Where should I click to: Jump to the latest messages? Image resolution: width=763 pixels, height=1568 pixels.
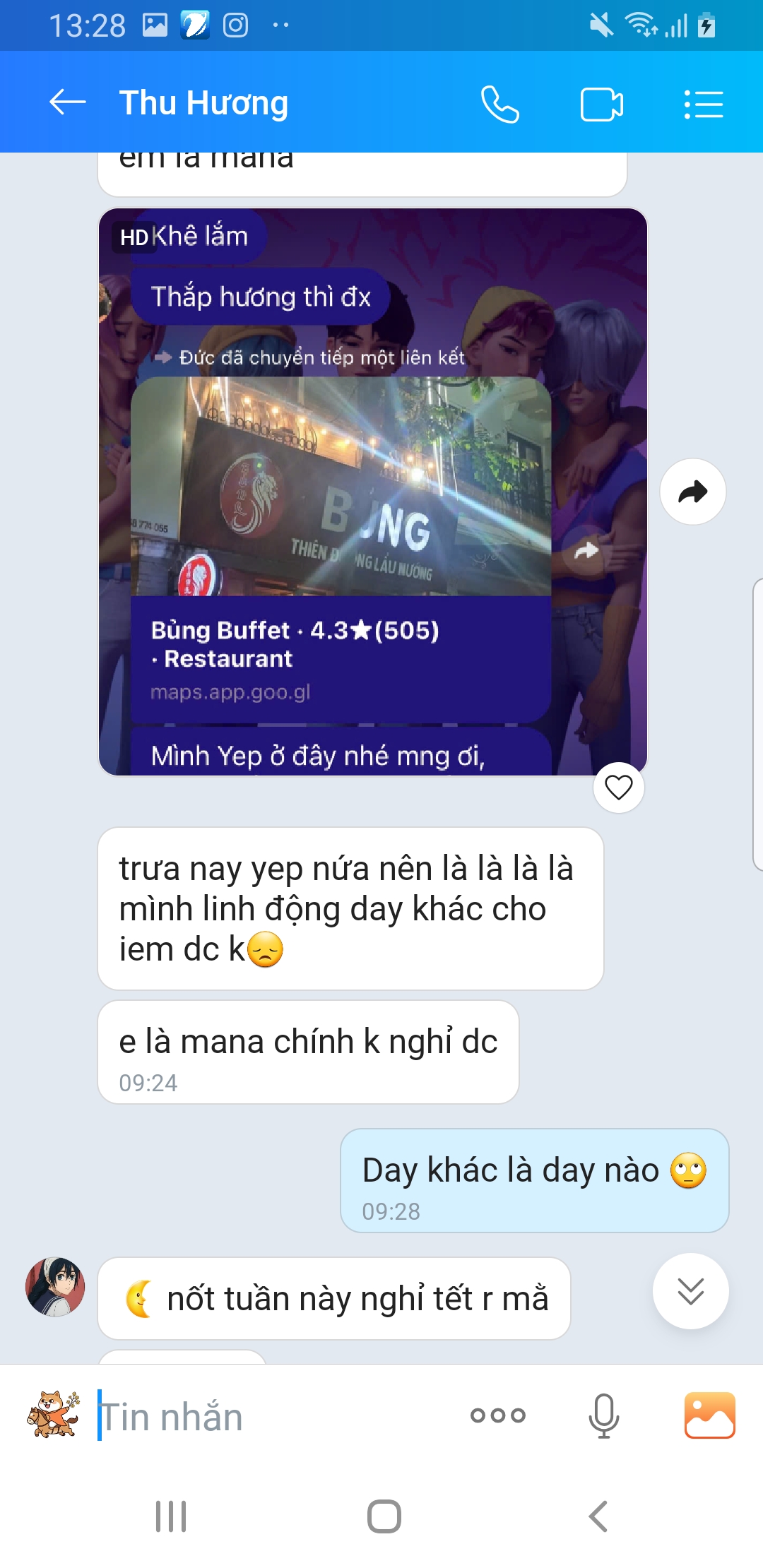tap(690, 1291)
